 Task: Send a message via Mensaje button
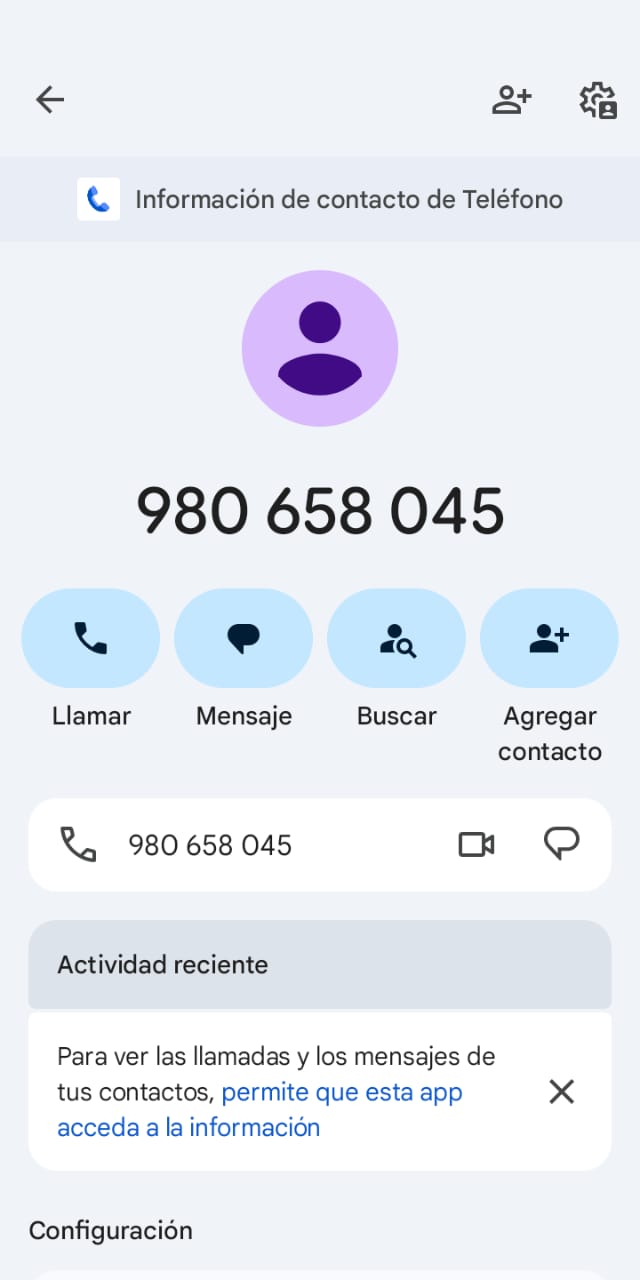244,638
